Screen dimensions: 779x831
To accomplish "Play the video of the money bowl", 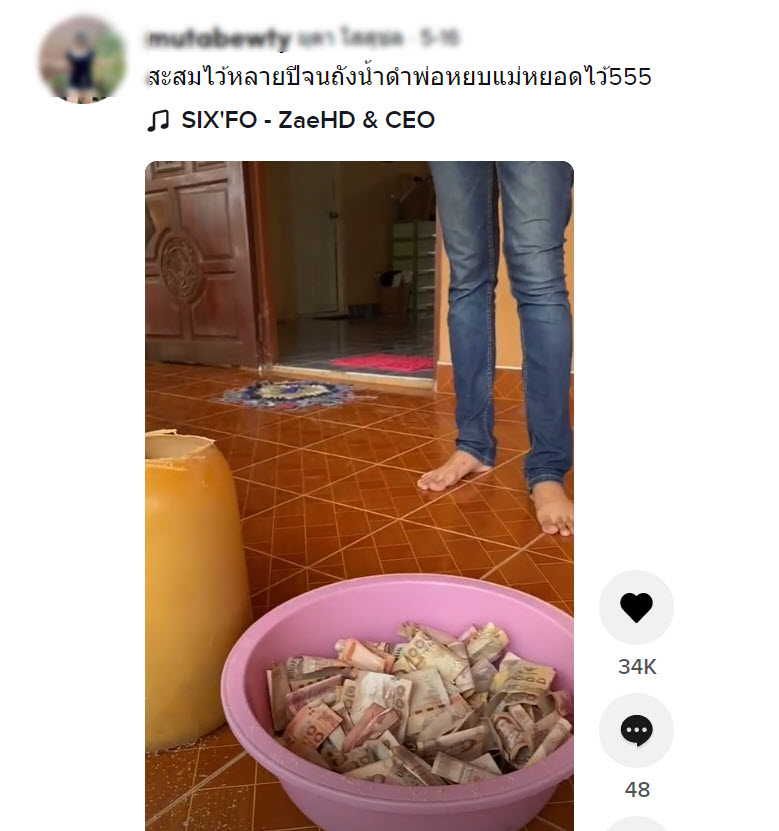I will (359, 495).
